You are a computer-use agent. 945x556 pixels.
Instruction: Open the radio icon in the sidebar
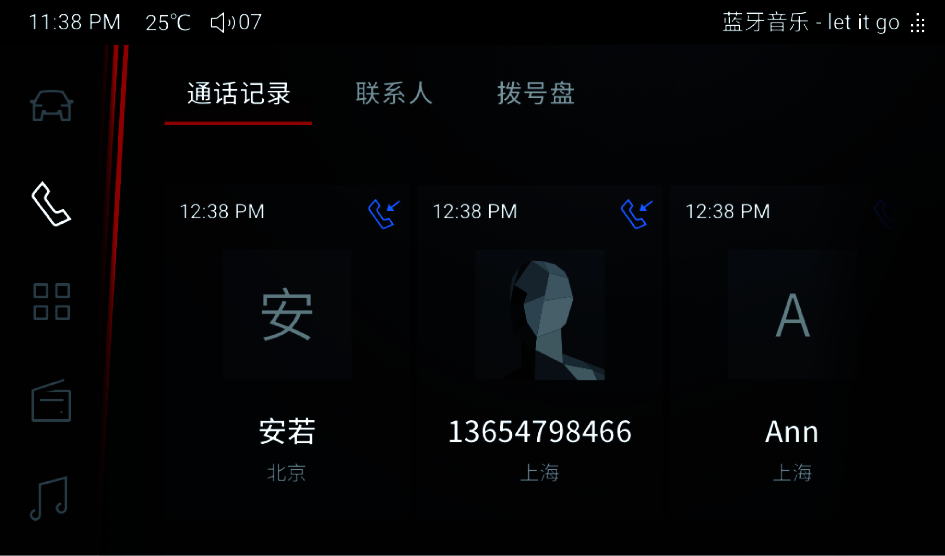(x=51, y=401)
